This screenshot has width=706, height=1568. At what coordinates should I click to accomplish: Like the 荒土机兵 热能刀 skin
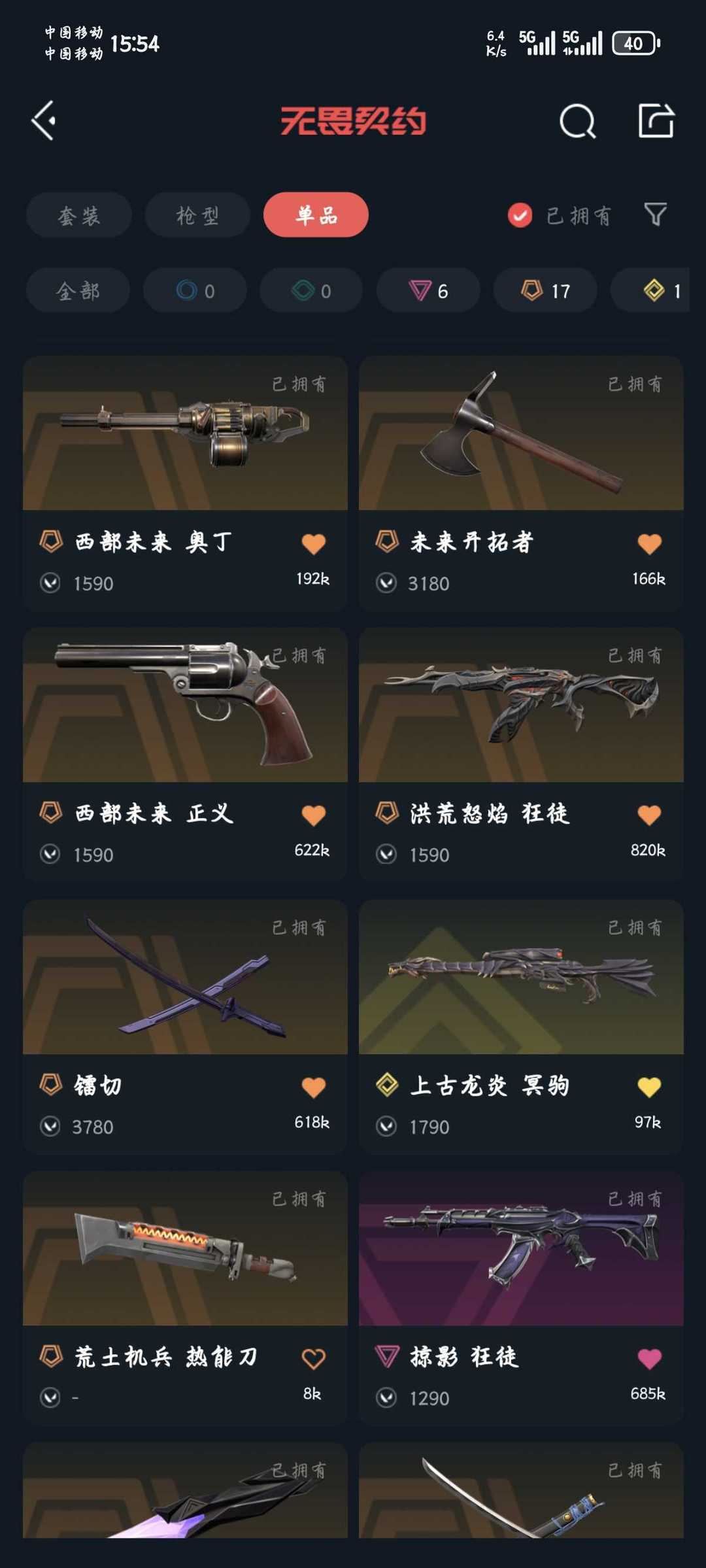314,1359
